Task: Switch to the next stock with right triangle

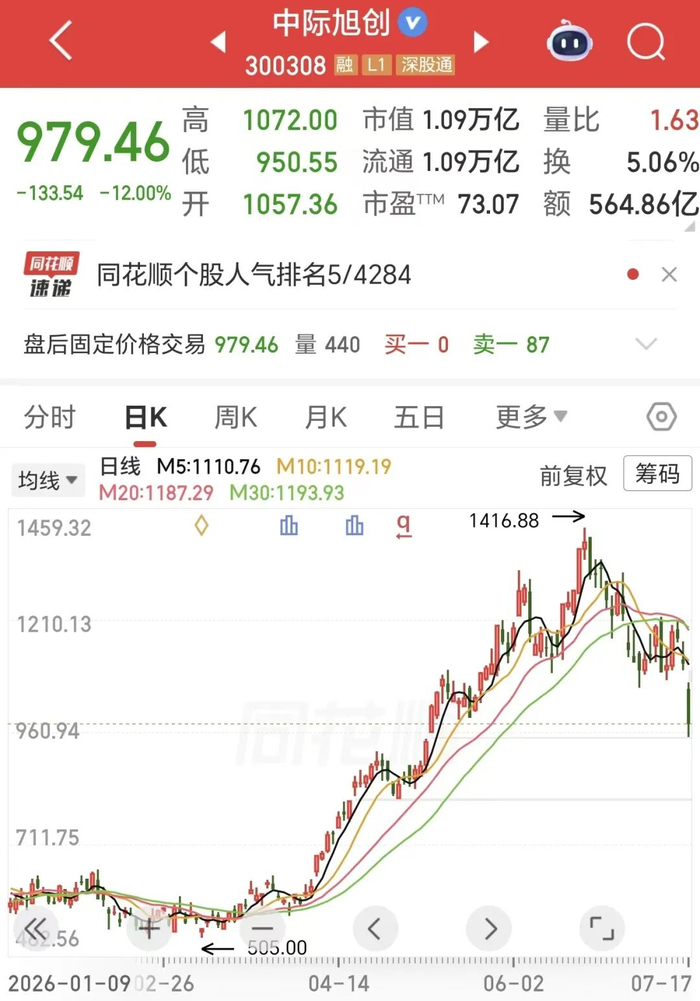Action: (x=481, y=42)
